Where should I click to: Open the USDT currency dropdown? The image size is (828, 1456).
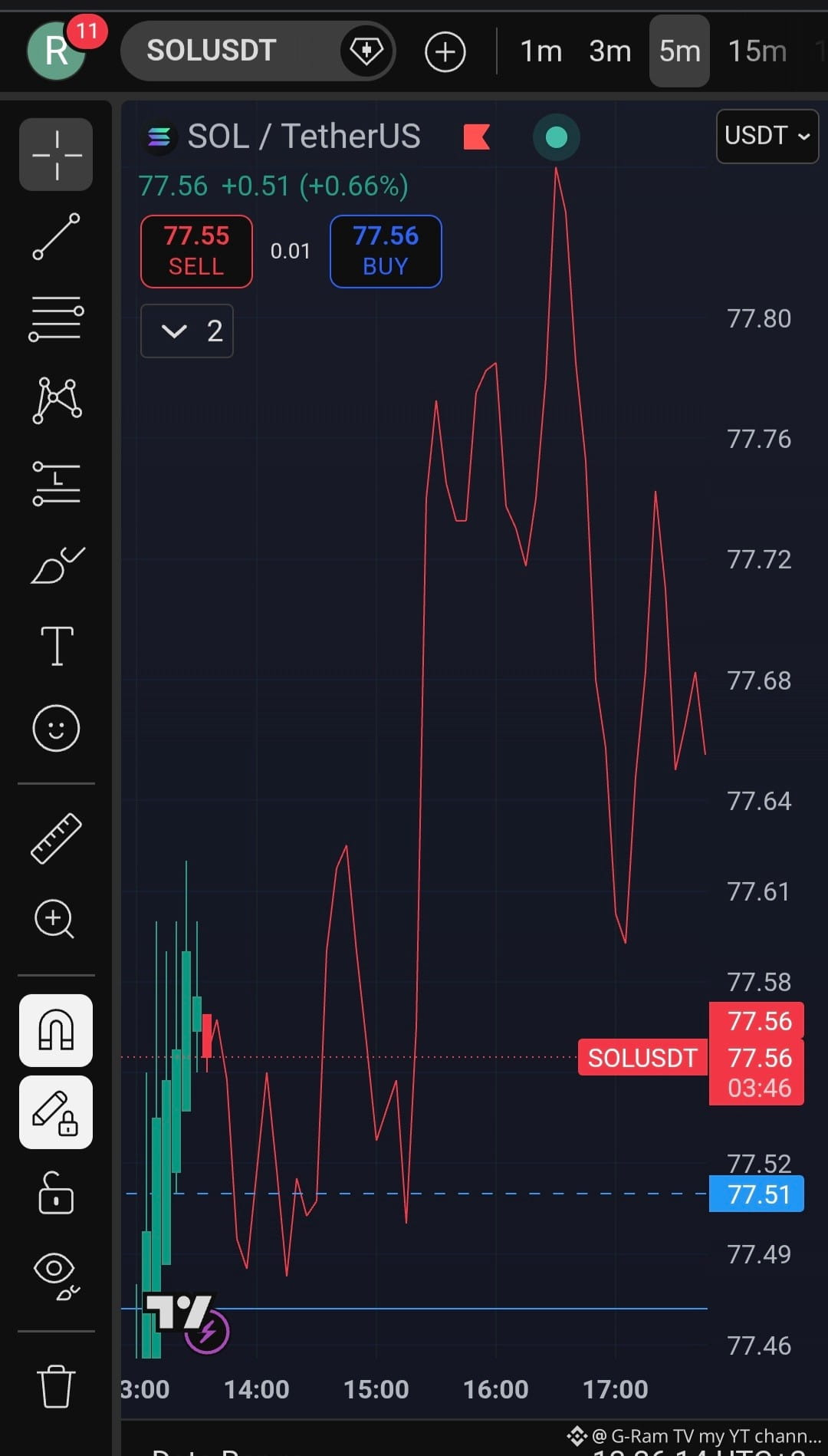tap(767, 136)
